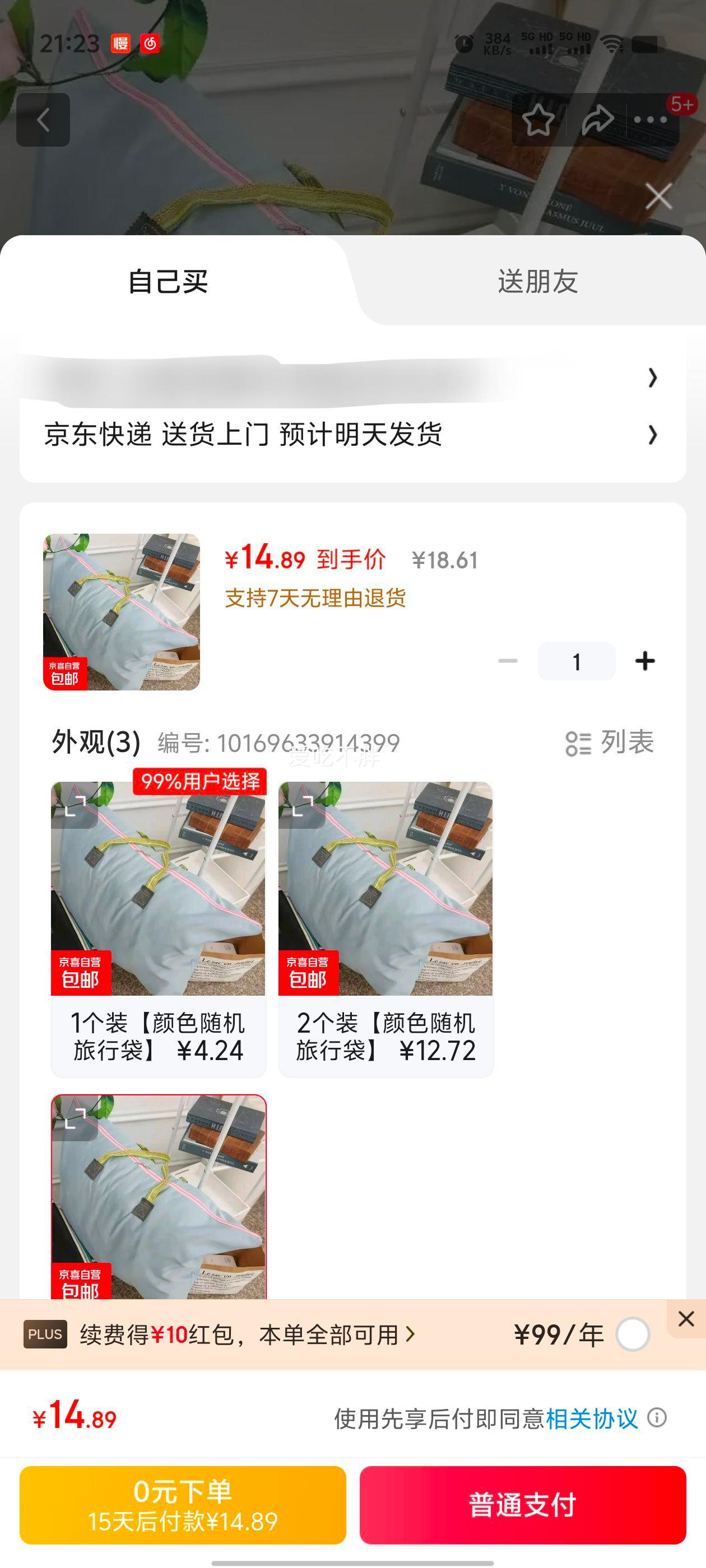Open the 相关协议 agreement link
This screenshot has width=706, height=1568.
tap(592, 1419)
